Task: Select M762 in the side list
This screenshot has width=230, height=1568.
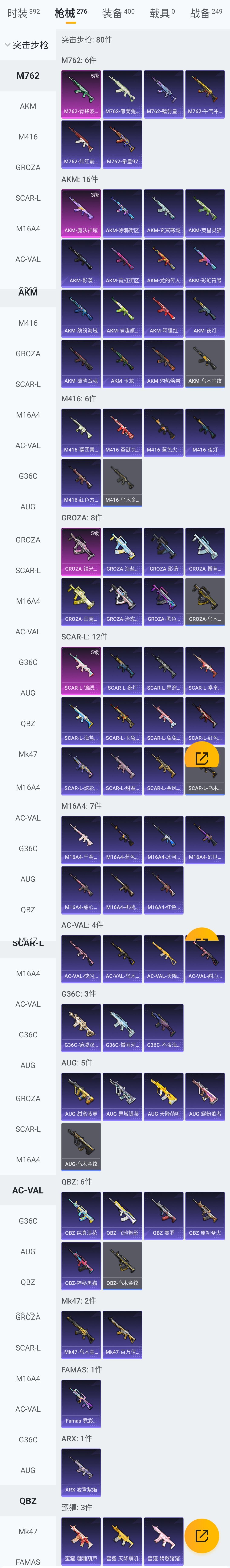Action: click(x=28, y=75)
